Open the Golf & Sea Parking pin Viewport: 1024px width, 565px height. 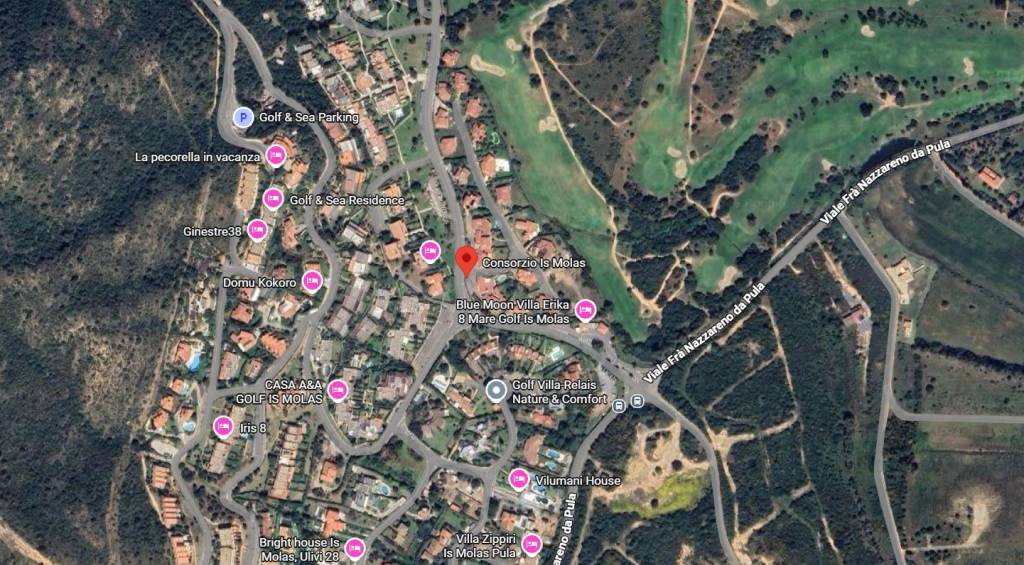241,118
